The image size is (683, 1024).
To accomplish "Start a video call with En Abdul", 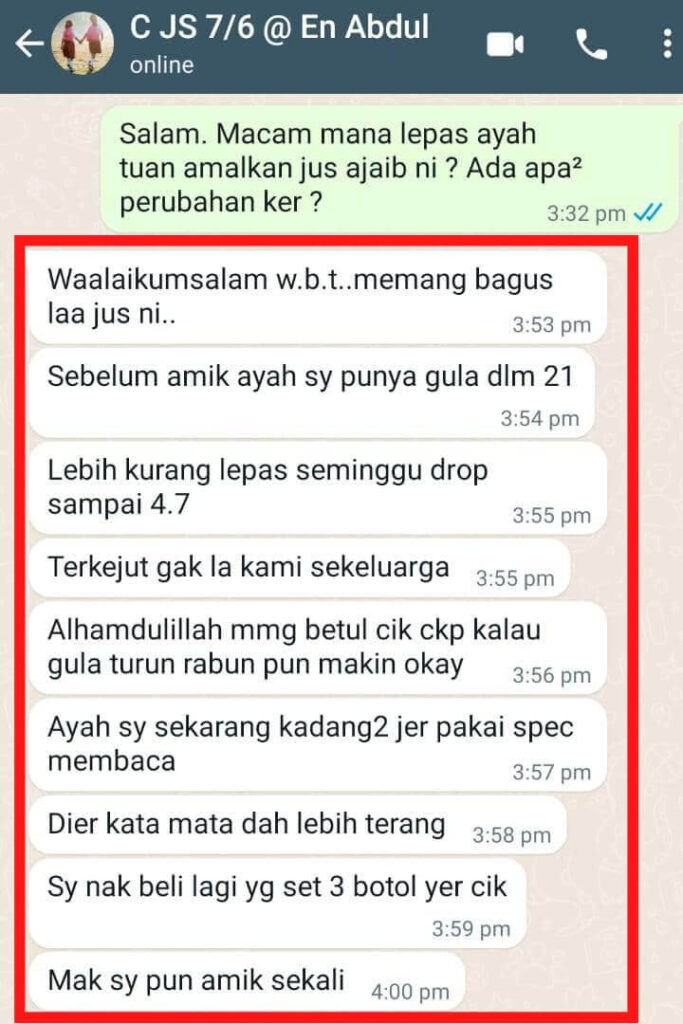I will pos(505,45).
